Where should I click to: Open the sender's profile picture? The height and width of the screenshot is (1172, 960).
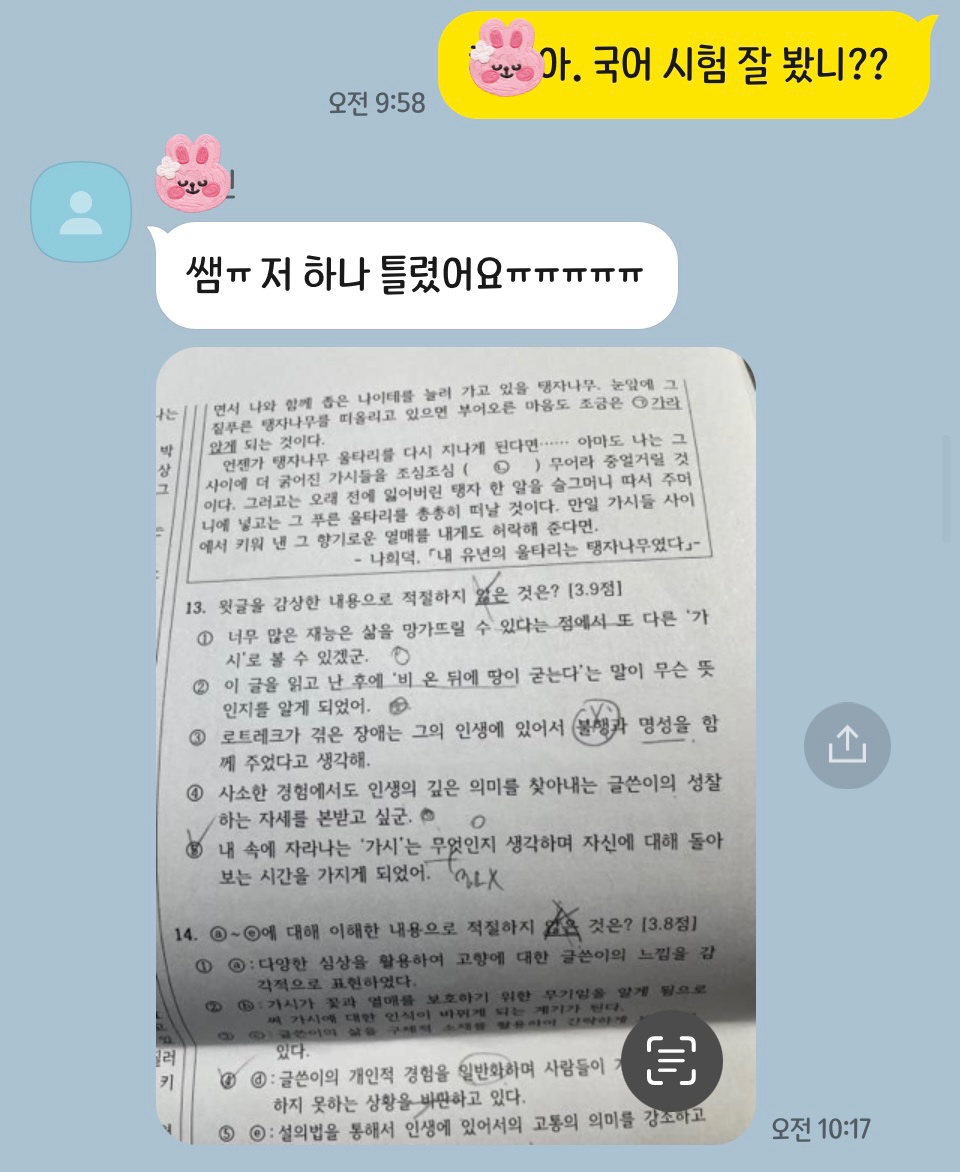[x=81, y=211]
